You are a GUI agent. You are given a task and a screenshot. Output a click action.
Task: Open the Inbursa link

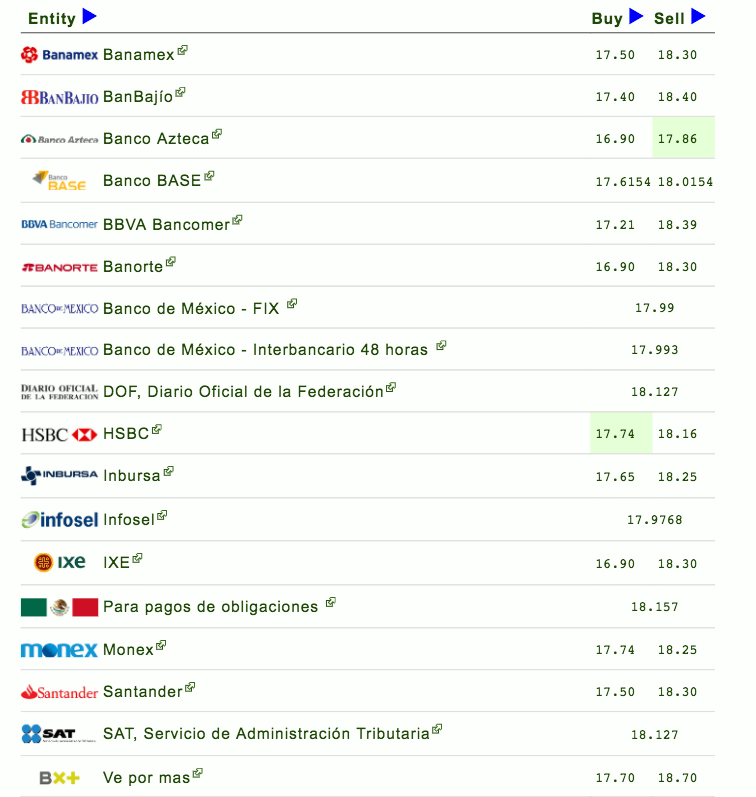click(132, 476)
